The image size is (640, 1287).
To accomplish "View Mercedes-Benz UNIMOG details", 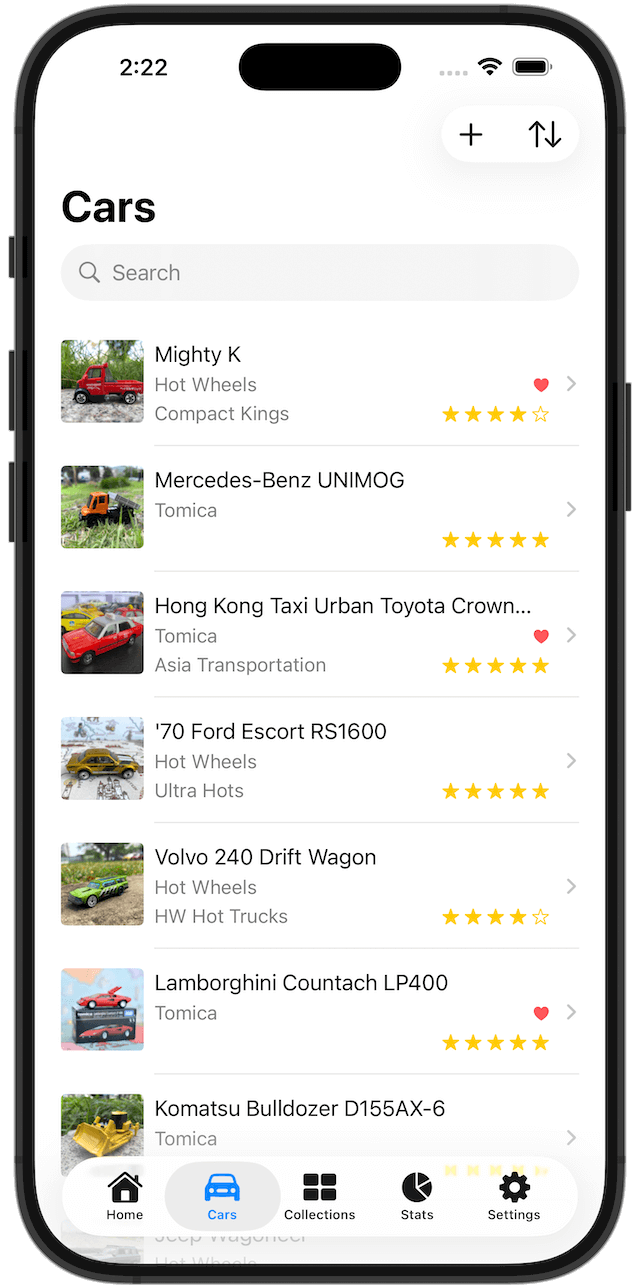I will click(320, 509).
